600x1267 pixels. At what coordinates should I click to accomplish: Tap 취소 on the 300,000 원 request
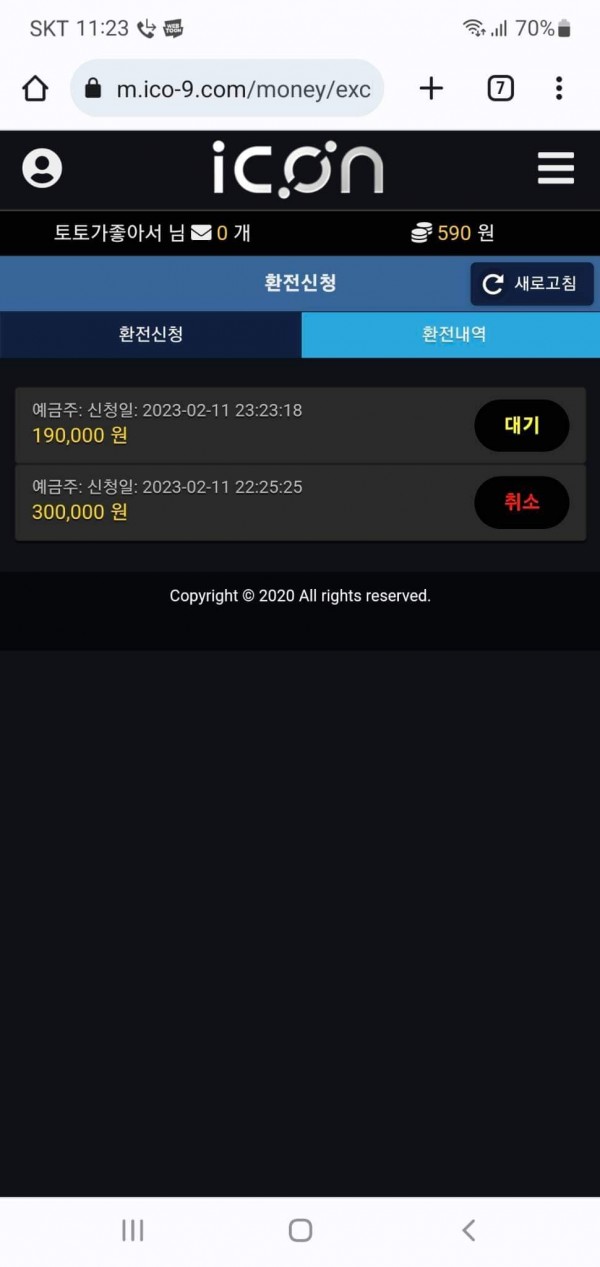click(x=521, y=502)
